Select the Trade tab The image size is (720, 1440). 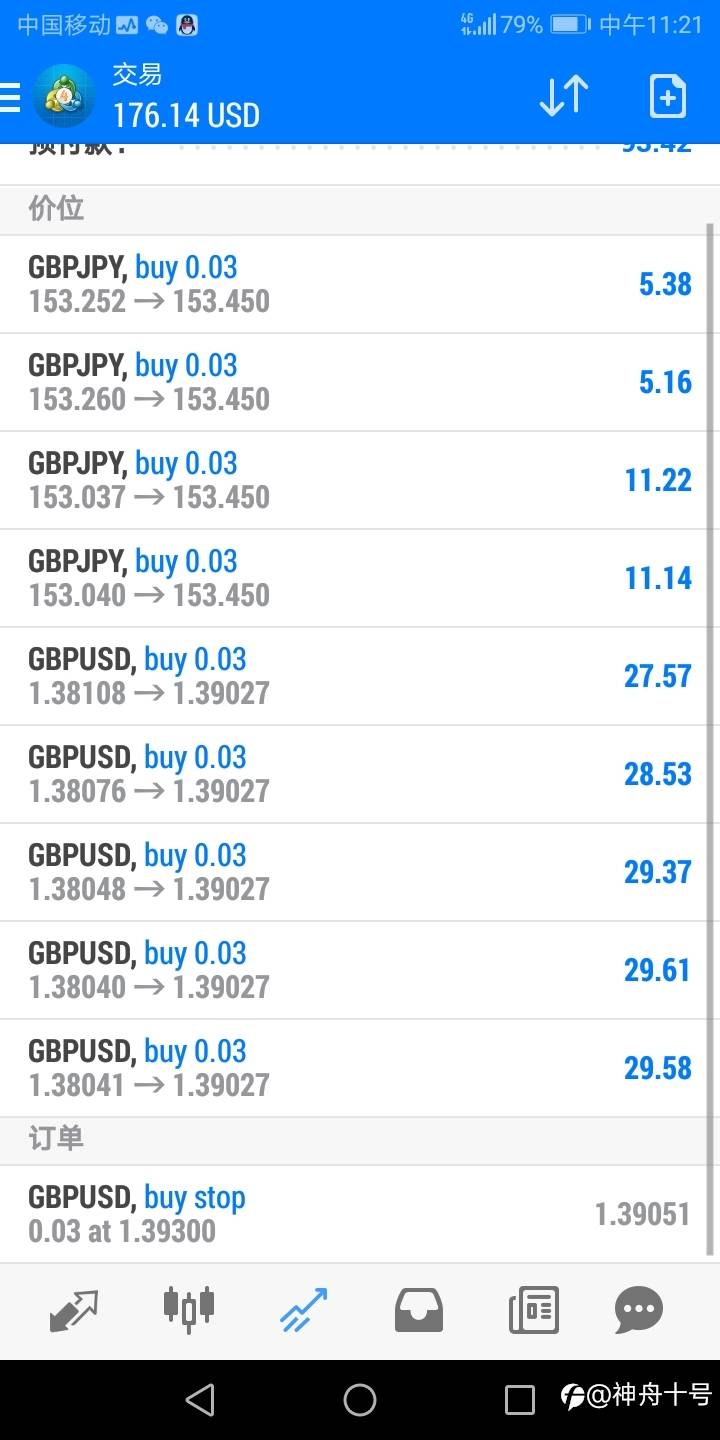coord(303,1310)
